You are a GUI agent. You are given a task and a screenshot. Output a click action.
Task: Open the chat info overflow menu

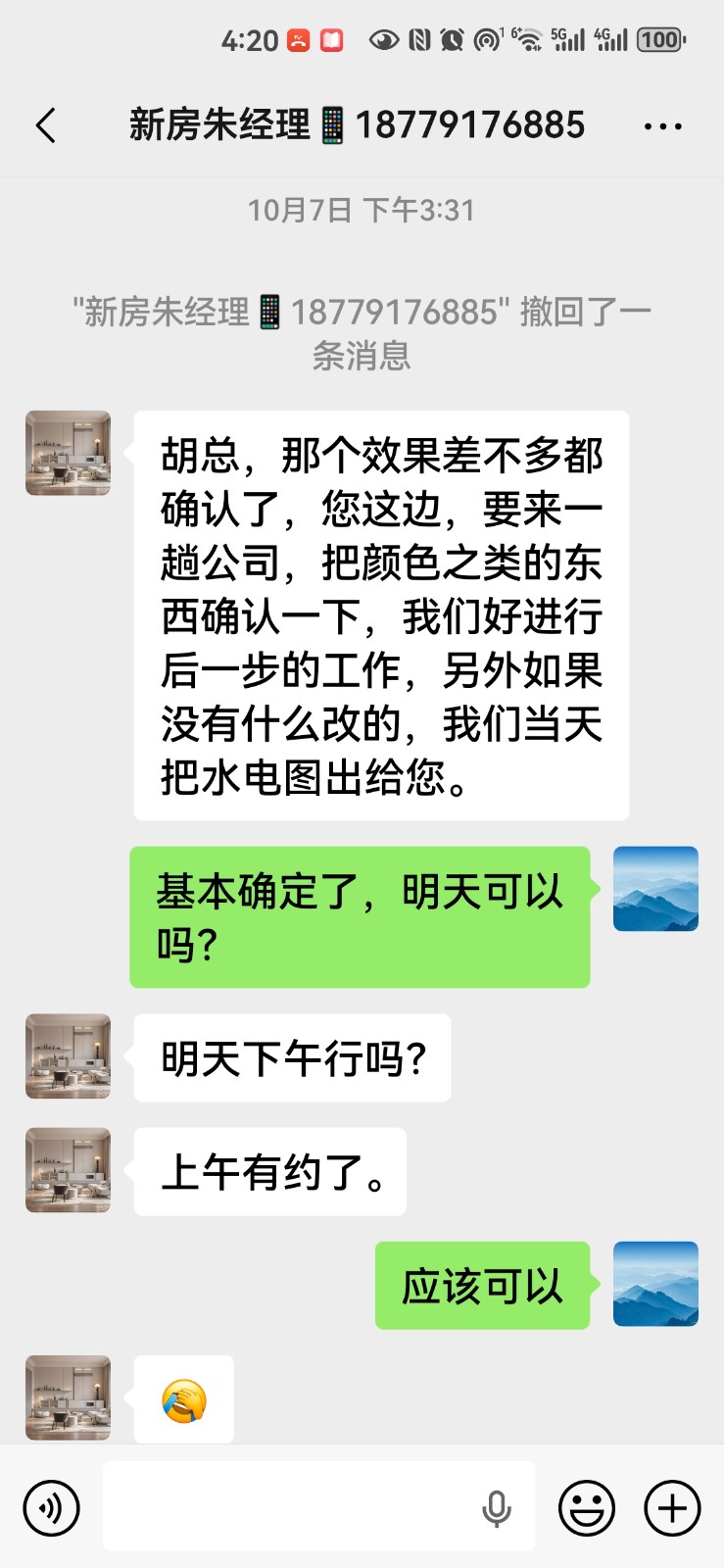[663, 125]
